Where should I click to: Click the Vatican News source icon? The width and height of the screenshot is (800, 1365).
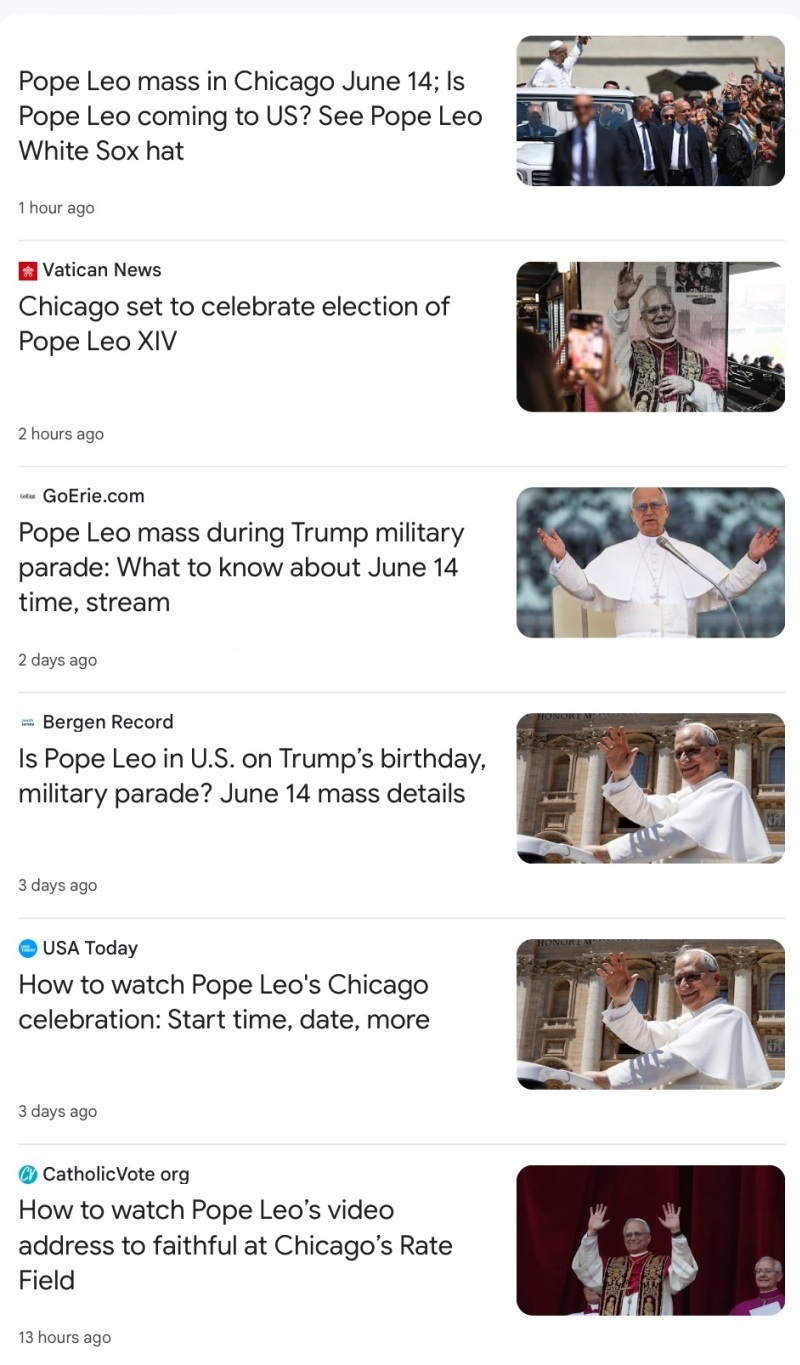click(x=27, y=269)
